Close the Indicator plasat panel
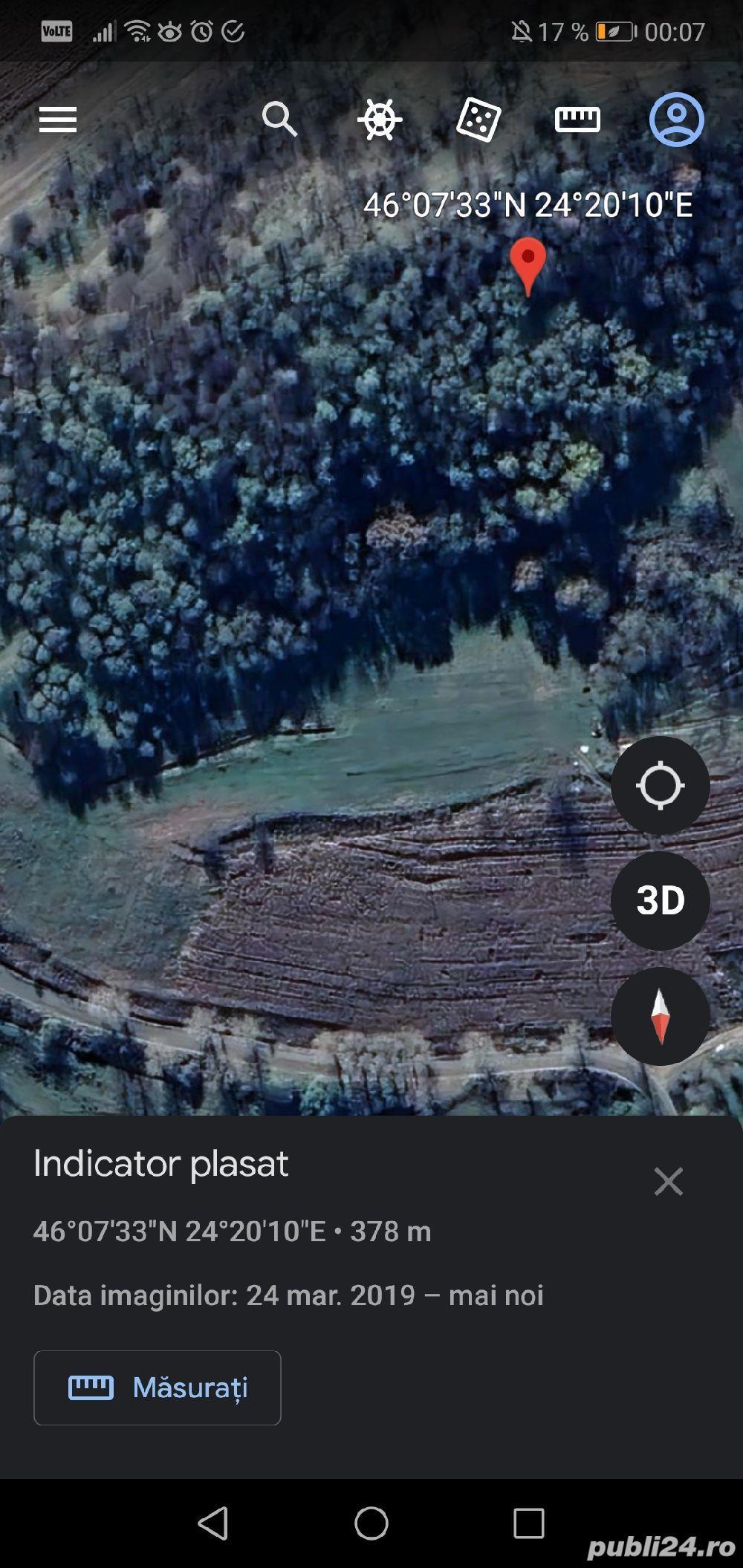Image resolution: width=743 pixels, height=1568 pixels. tap(668, 1181)
